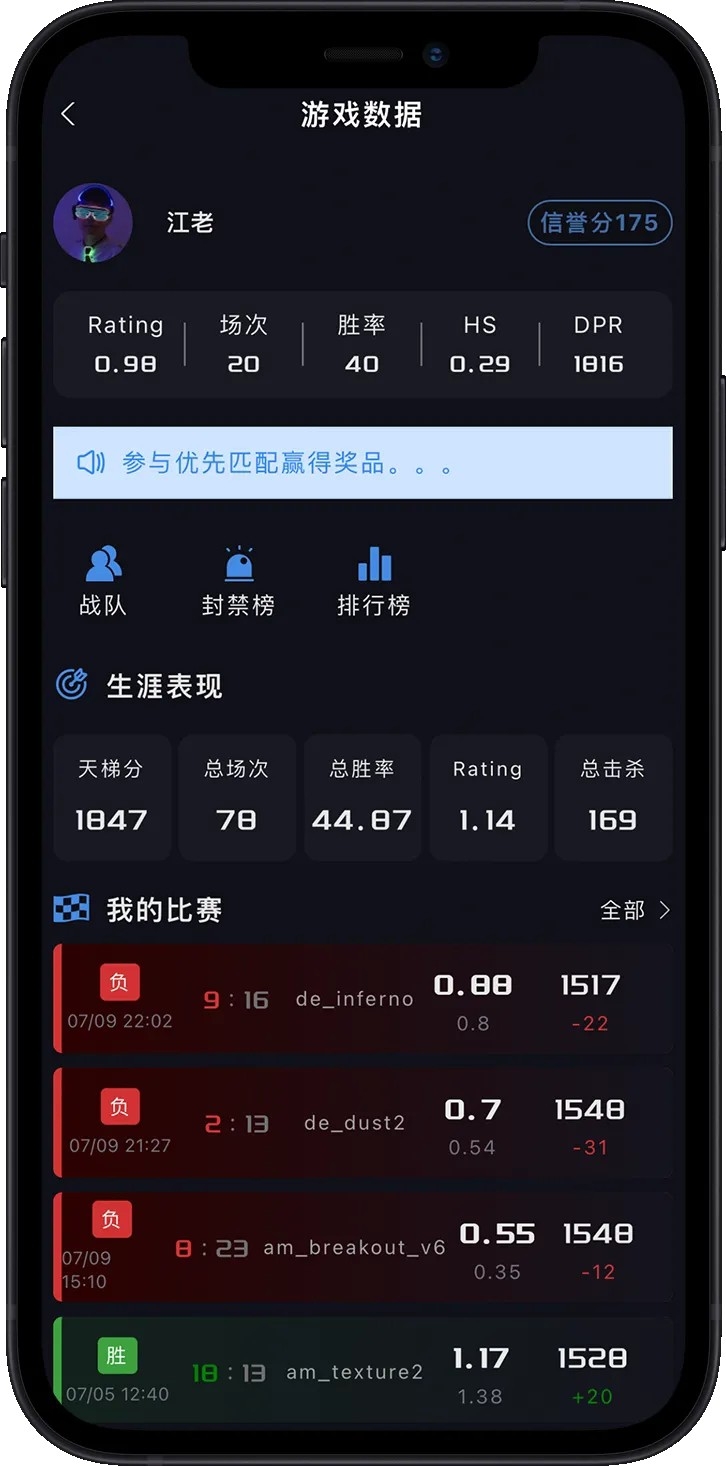Open the 排行榜 leaderboard
Image resolution: width=726 pixels, height=1466 pixels.
pos(374,581)
